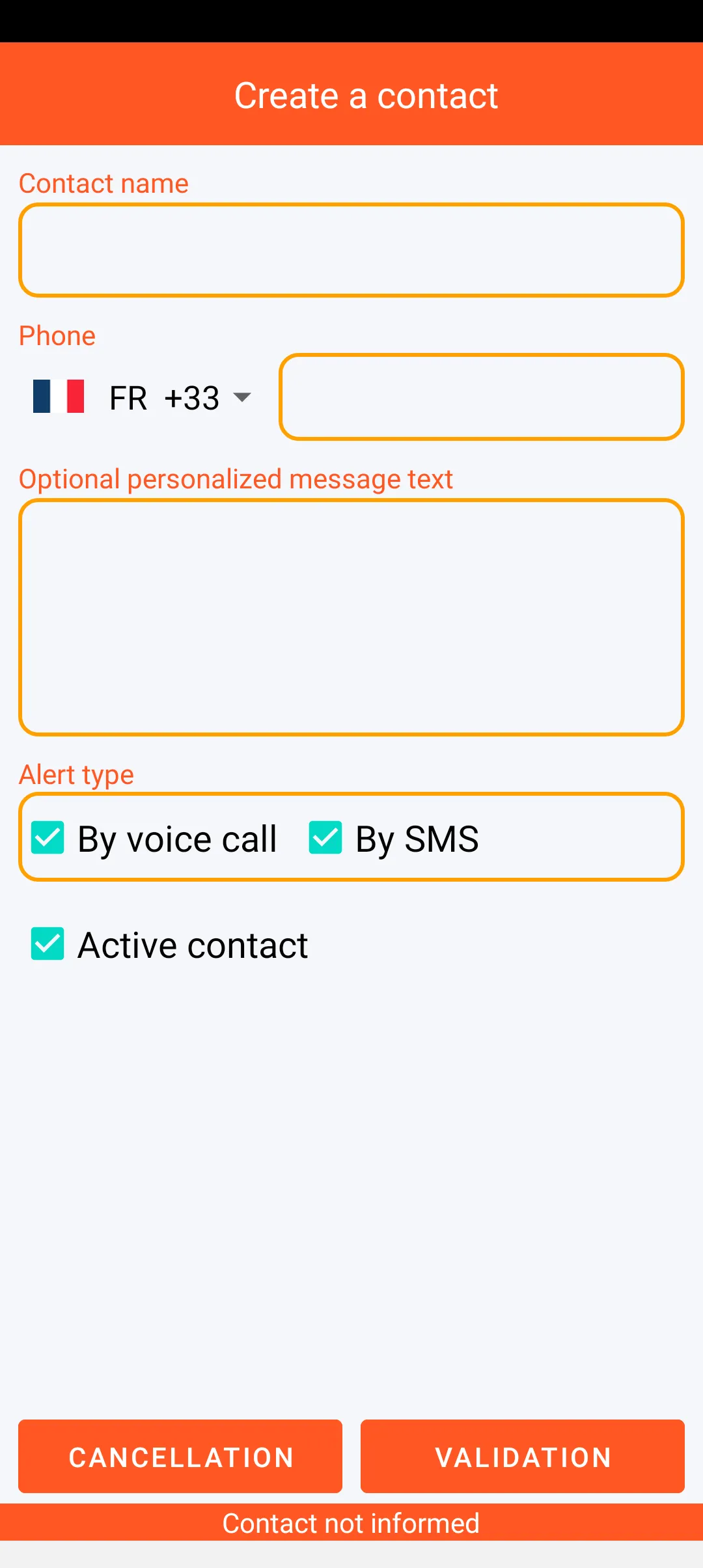The width and height of the screenshot is (703, 1568).
Task: Uncheck the By SMS alert option
Action: (x=325, y=837)
